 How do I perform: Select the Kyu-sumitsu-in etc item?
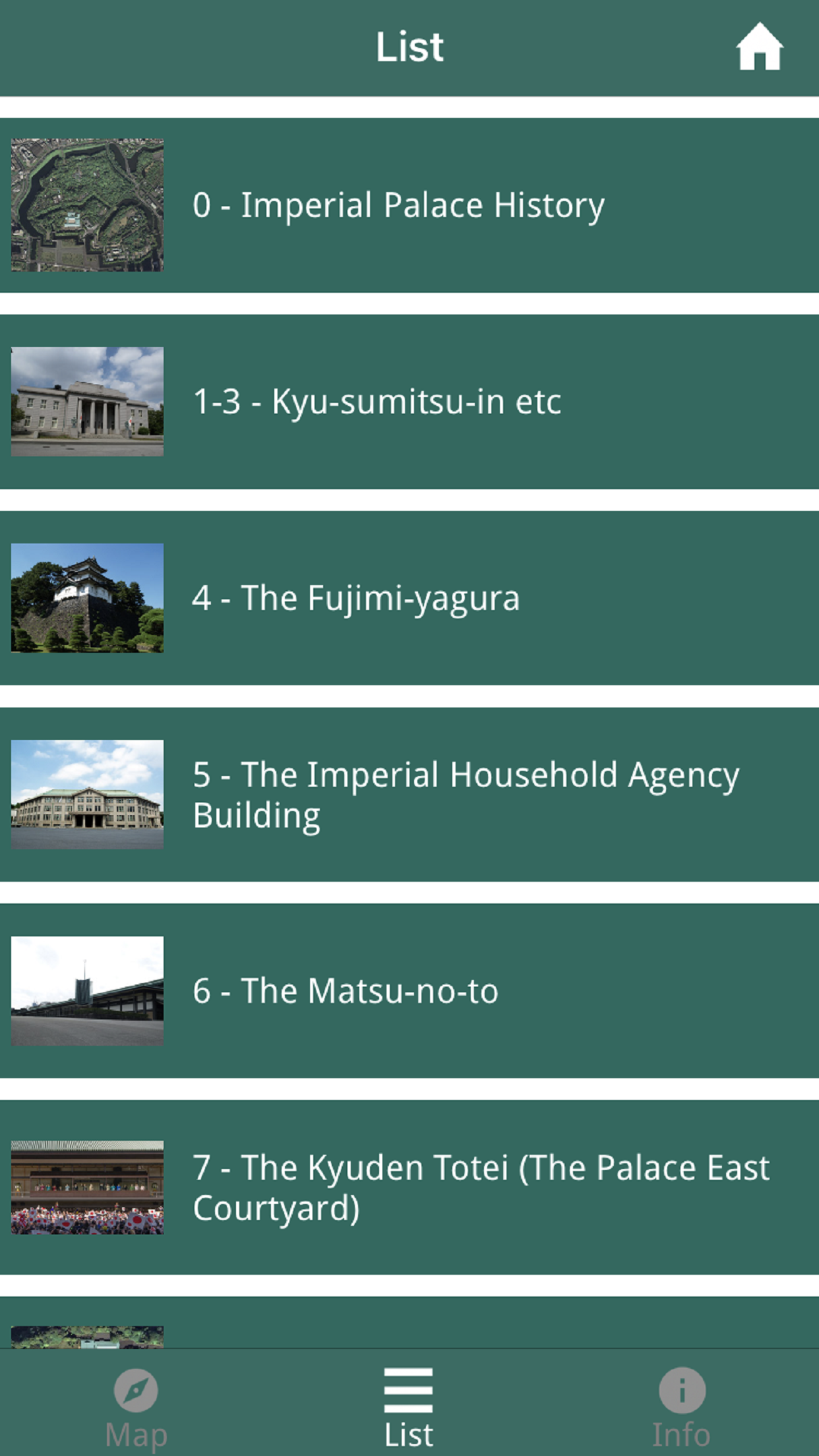[409, 402]
